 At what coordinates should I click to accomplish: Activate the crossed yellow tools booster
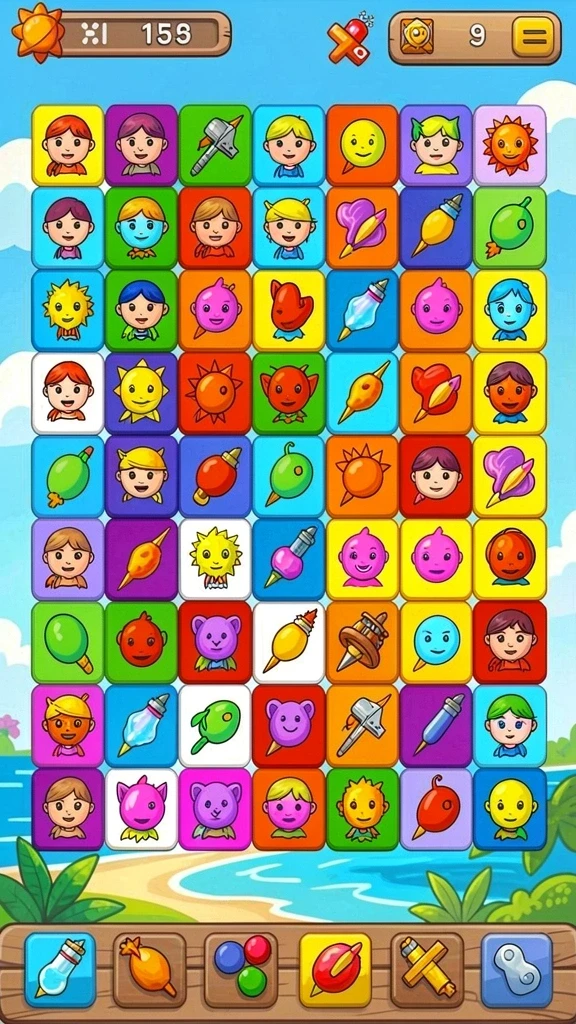pyautogui.click(x=427, y=970)
